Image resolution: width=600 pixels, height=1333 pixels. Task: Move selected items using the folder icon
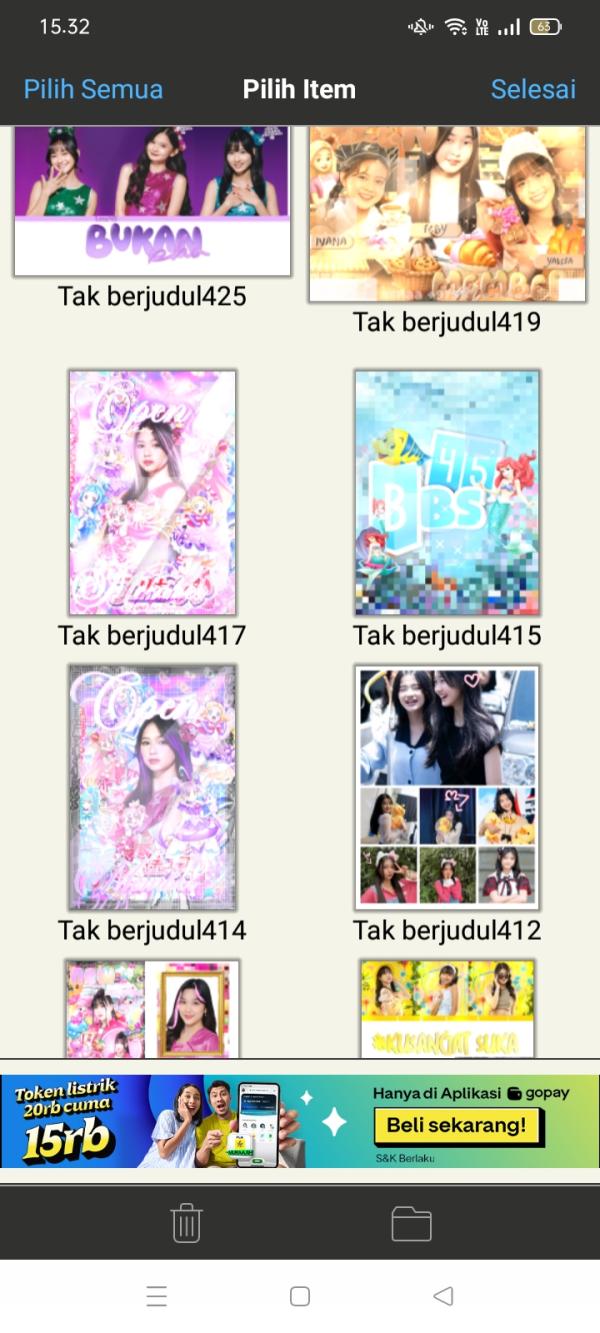click(x=411, y=1223)
